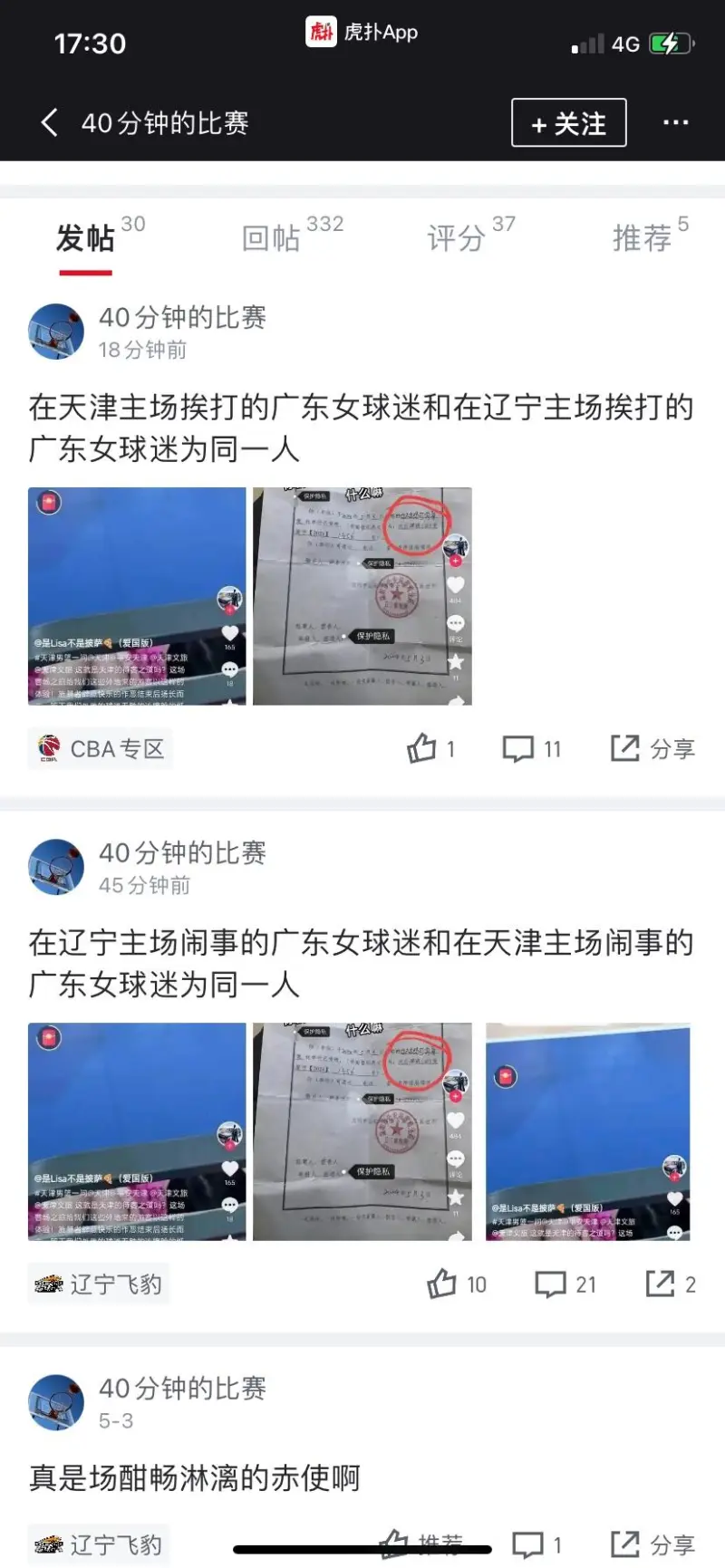725x1568 pixels.
Task: Open comments on the 18分钟前 post
Action: [x=532, y=749]
